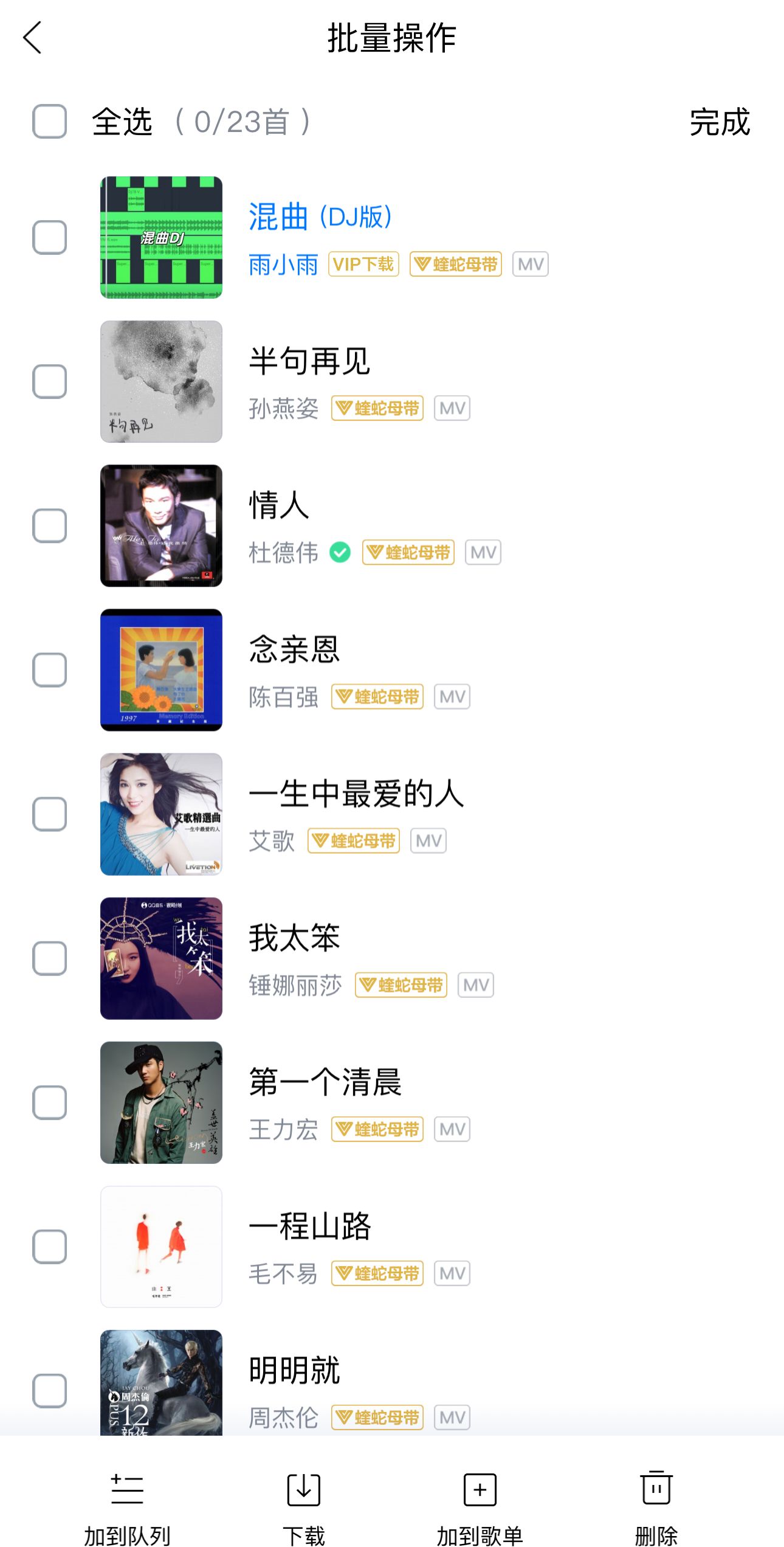This screenshot has width=784, height=1547.
Task: Select the song 半句再见
Action: tap(49, 381)
